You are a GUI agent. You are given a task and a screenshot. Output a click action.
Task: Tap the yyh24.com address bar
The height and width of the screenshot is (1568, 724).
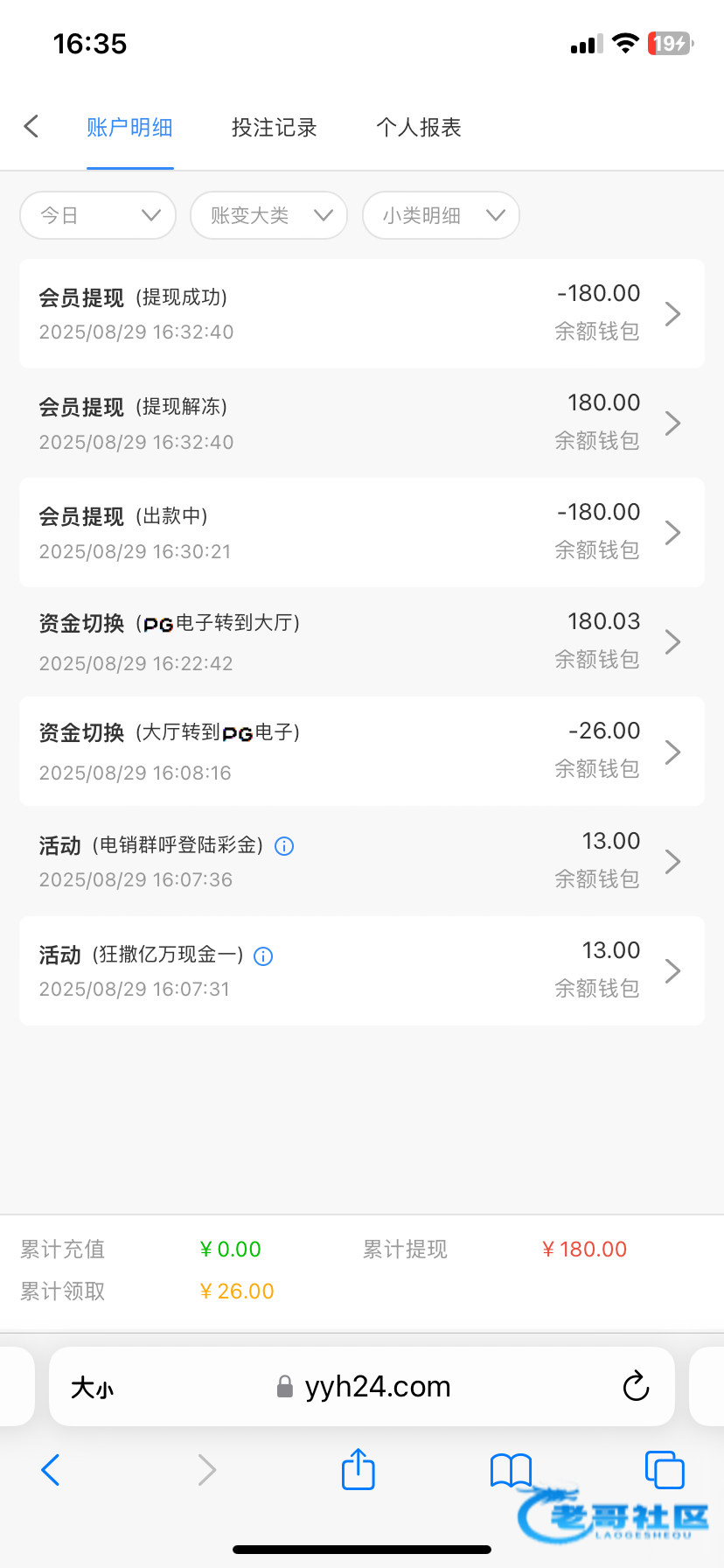point(362,1386)
